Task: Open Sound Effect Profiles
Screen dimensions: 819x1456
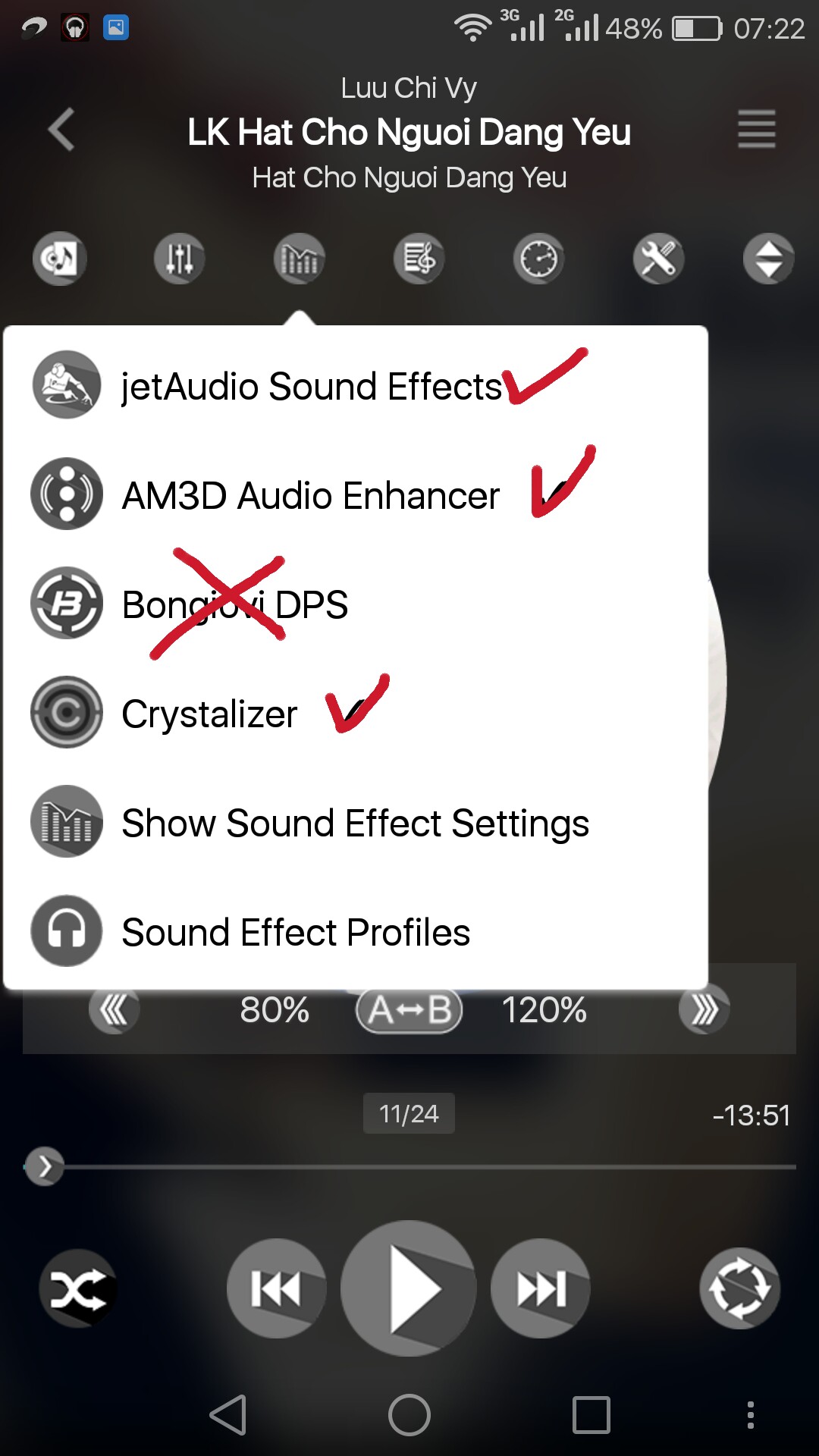Action: point(295,932)
